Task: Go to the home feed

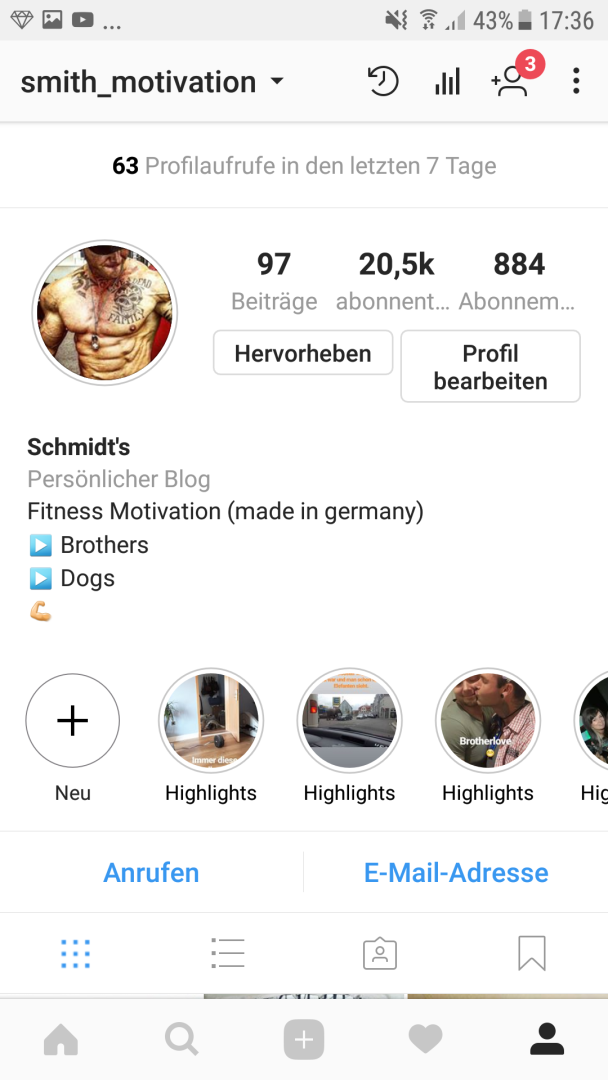Action: [61, 1041]
